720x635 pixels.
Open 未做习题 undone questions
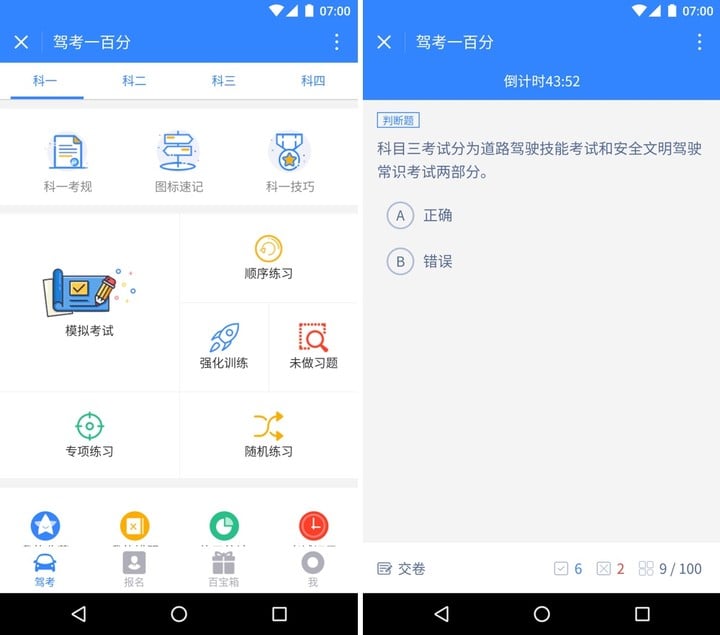tap(313, 346)
